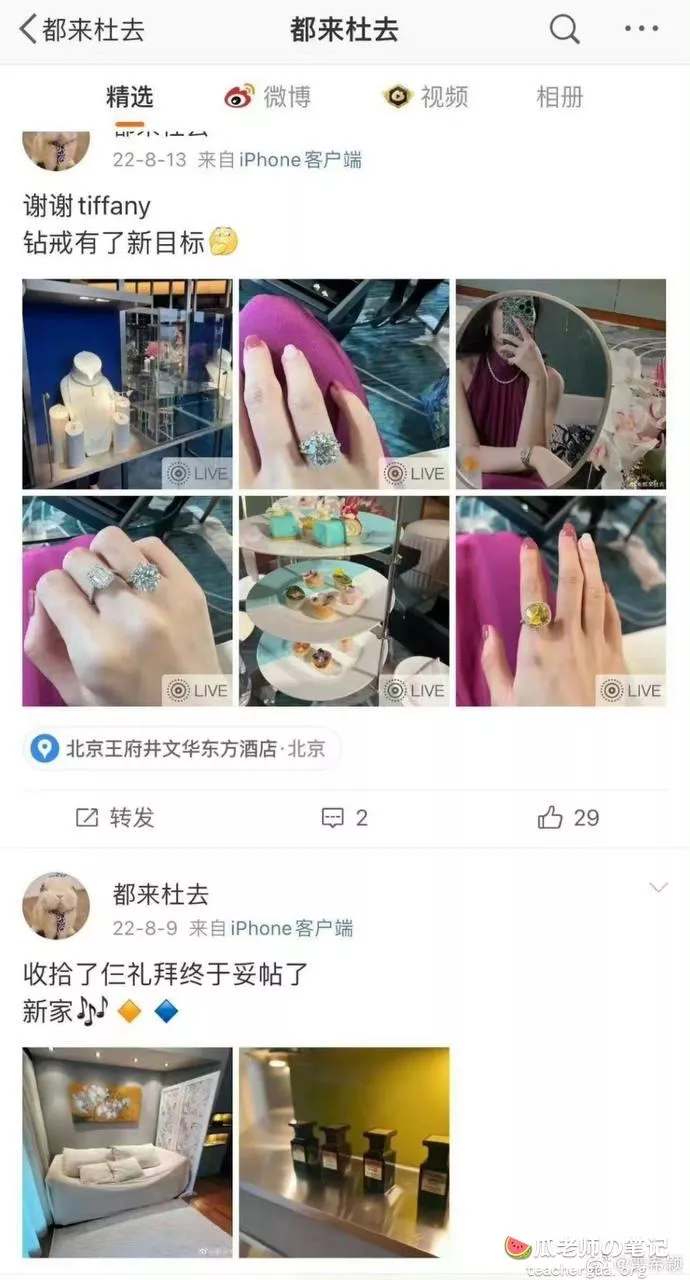Open the white sofa room photo
The image size is (690, 1280).
(127, 1152)
